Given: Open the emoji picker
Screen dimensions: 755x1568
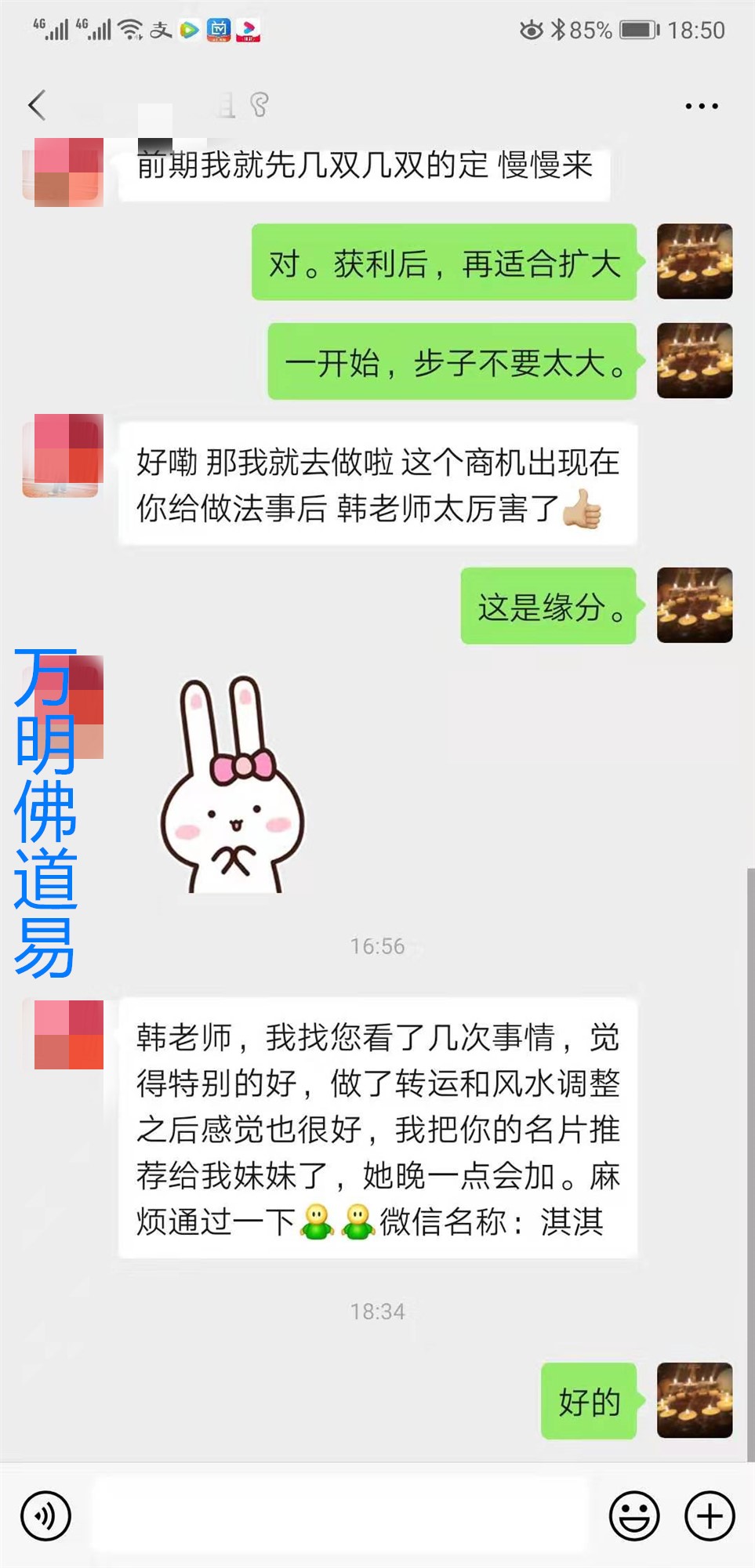Looking at the screenshot, I should point(634,1515).
